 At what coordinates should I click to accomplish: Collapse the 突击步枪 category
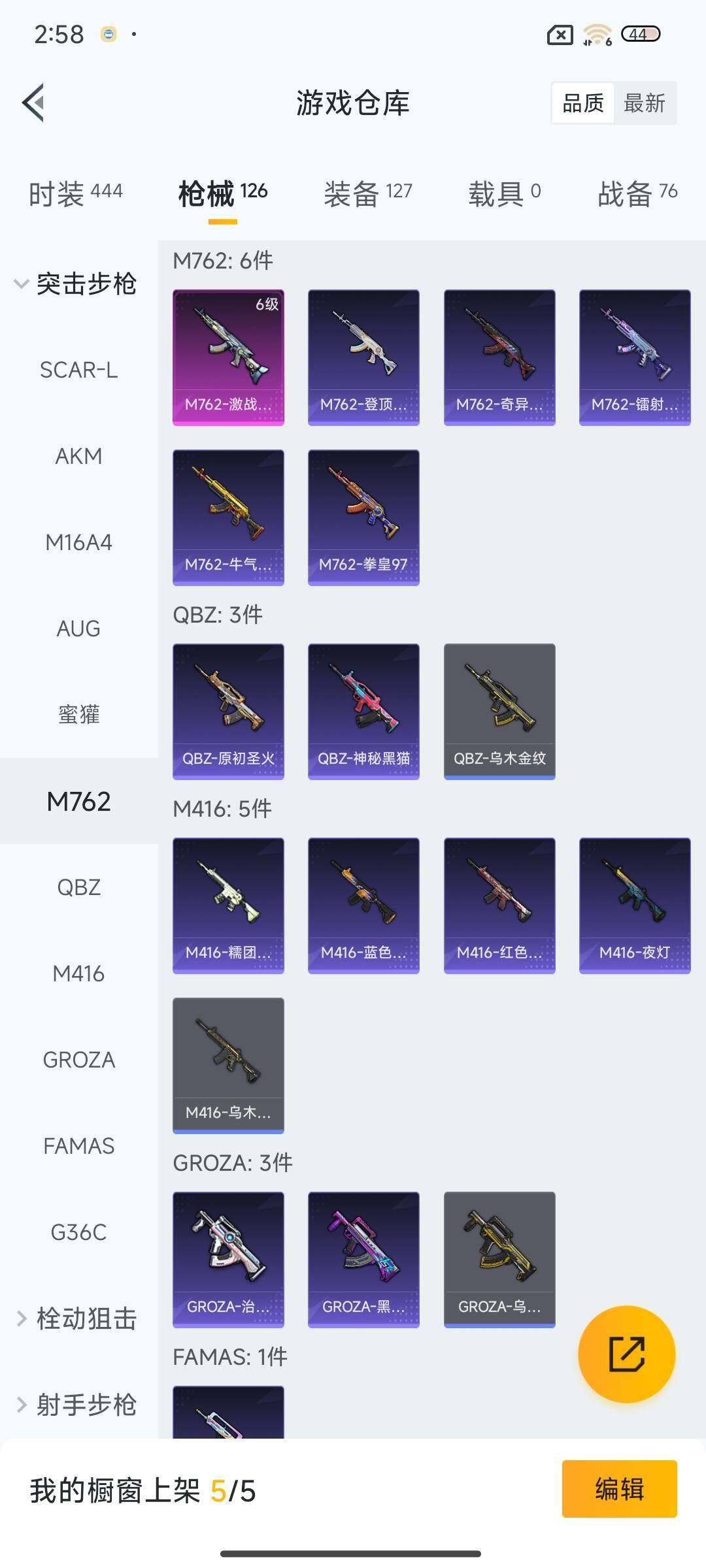pos(75,284)
